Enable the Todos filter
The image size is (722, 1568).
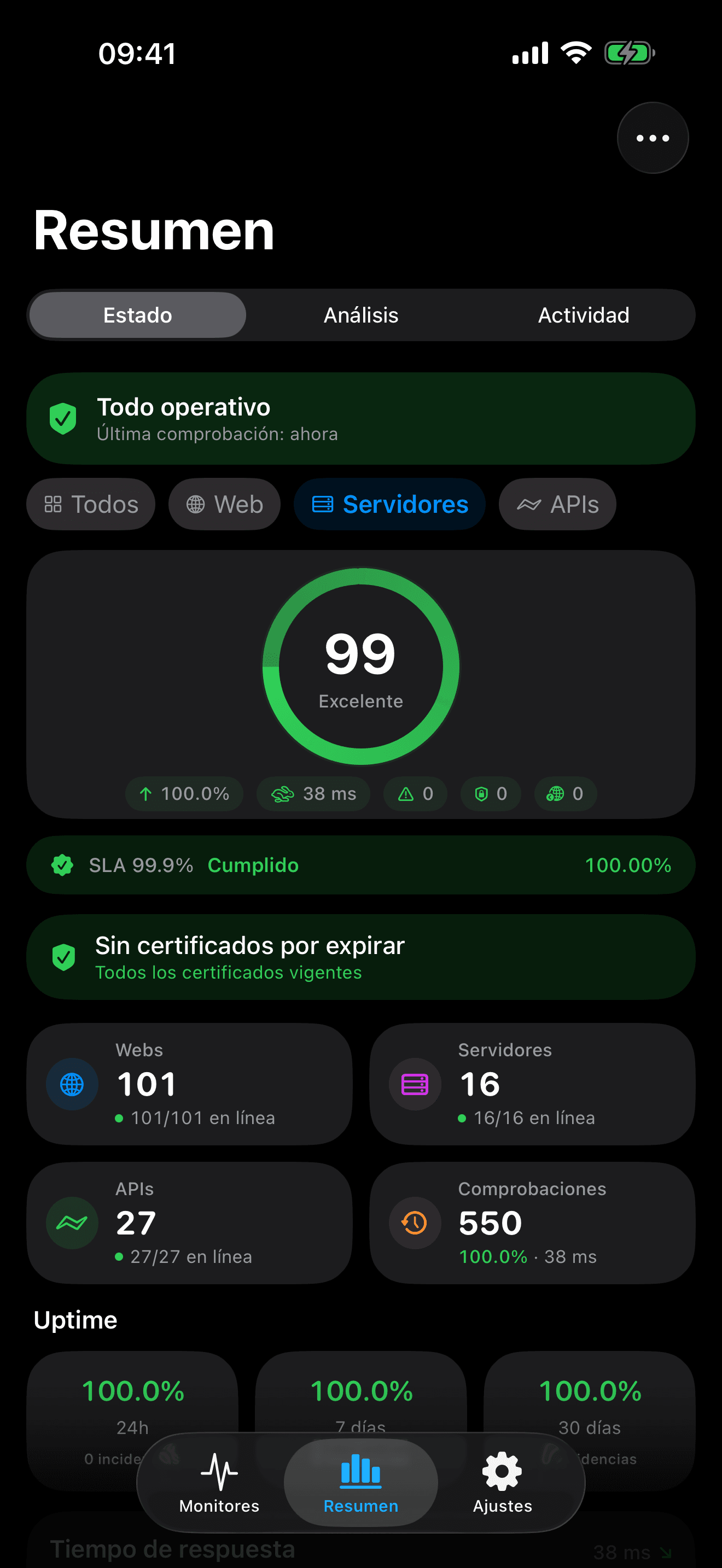(90, 504)
